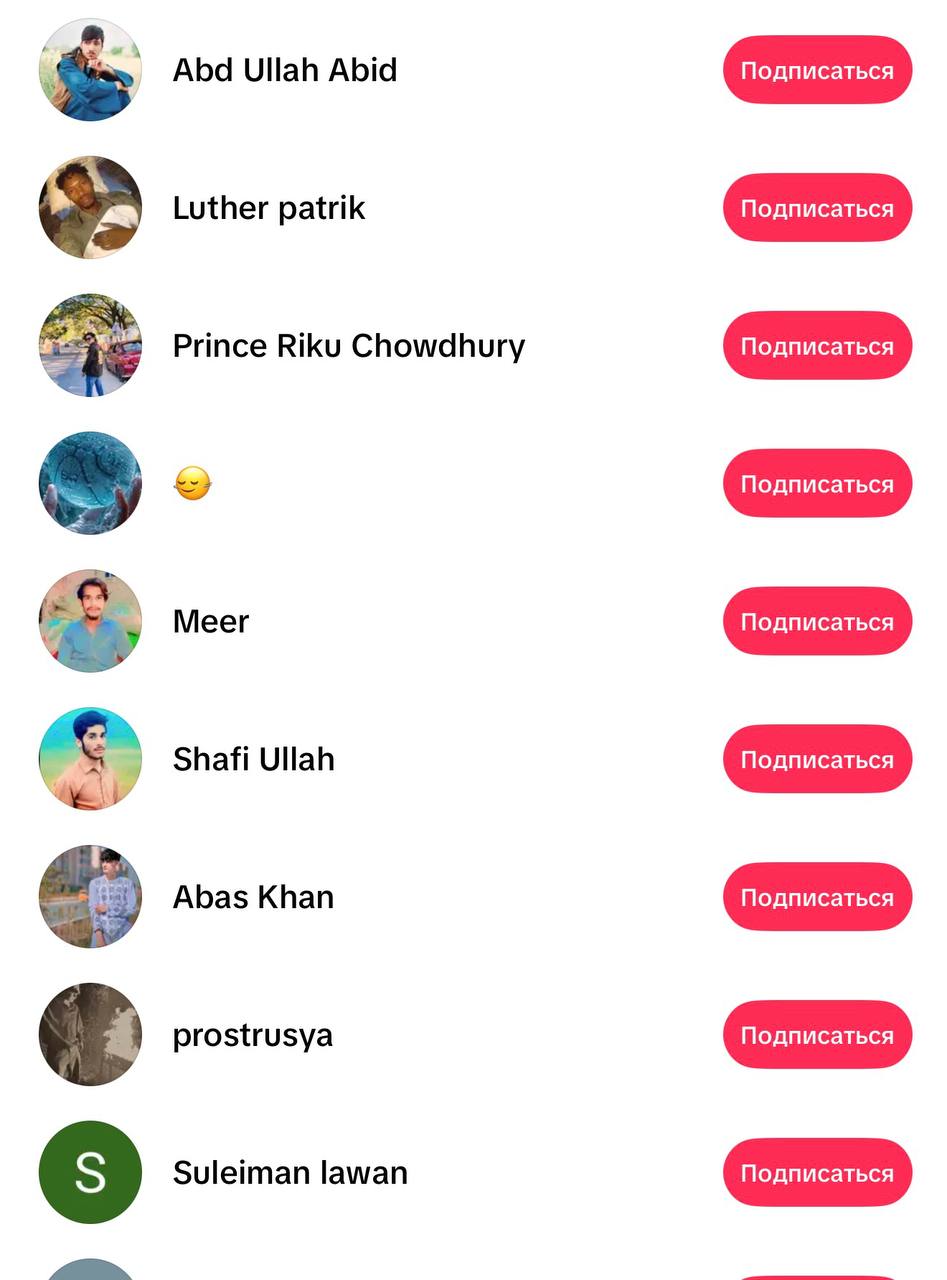Tap Подписаться beside Meer
This screenshot has height=1280, width=947.
[x=817, y=622]
